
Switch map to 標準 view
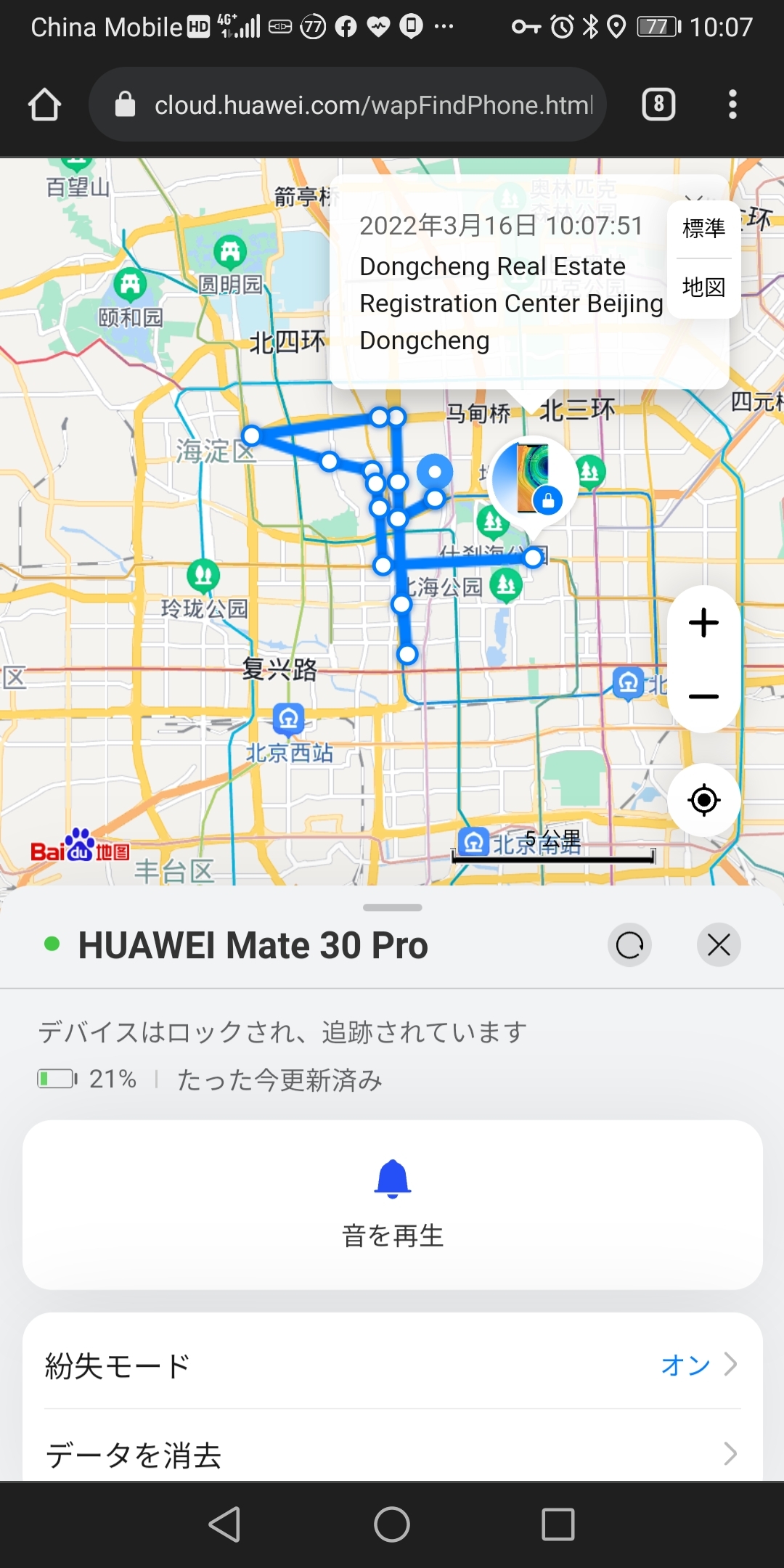(x=703, y=229)
